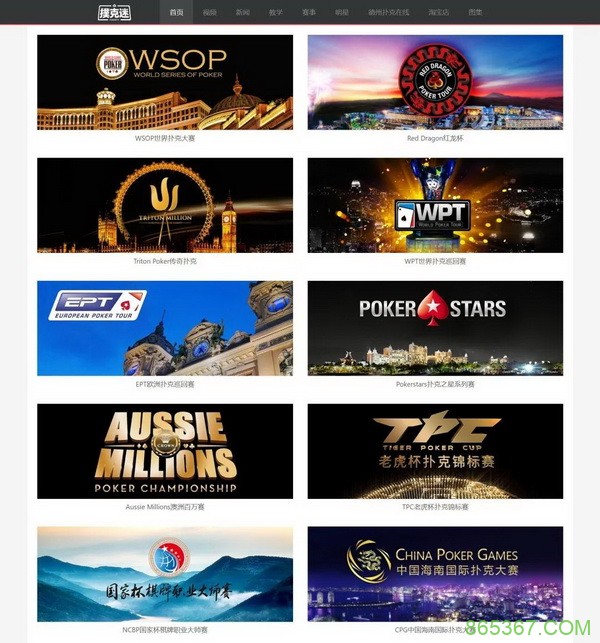Open the WPT世界扑克巡回赛 card

pyautogui.click(x=435, y=205)
